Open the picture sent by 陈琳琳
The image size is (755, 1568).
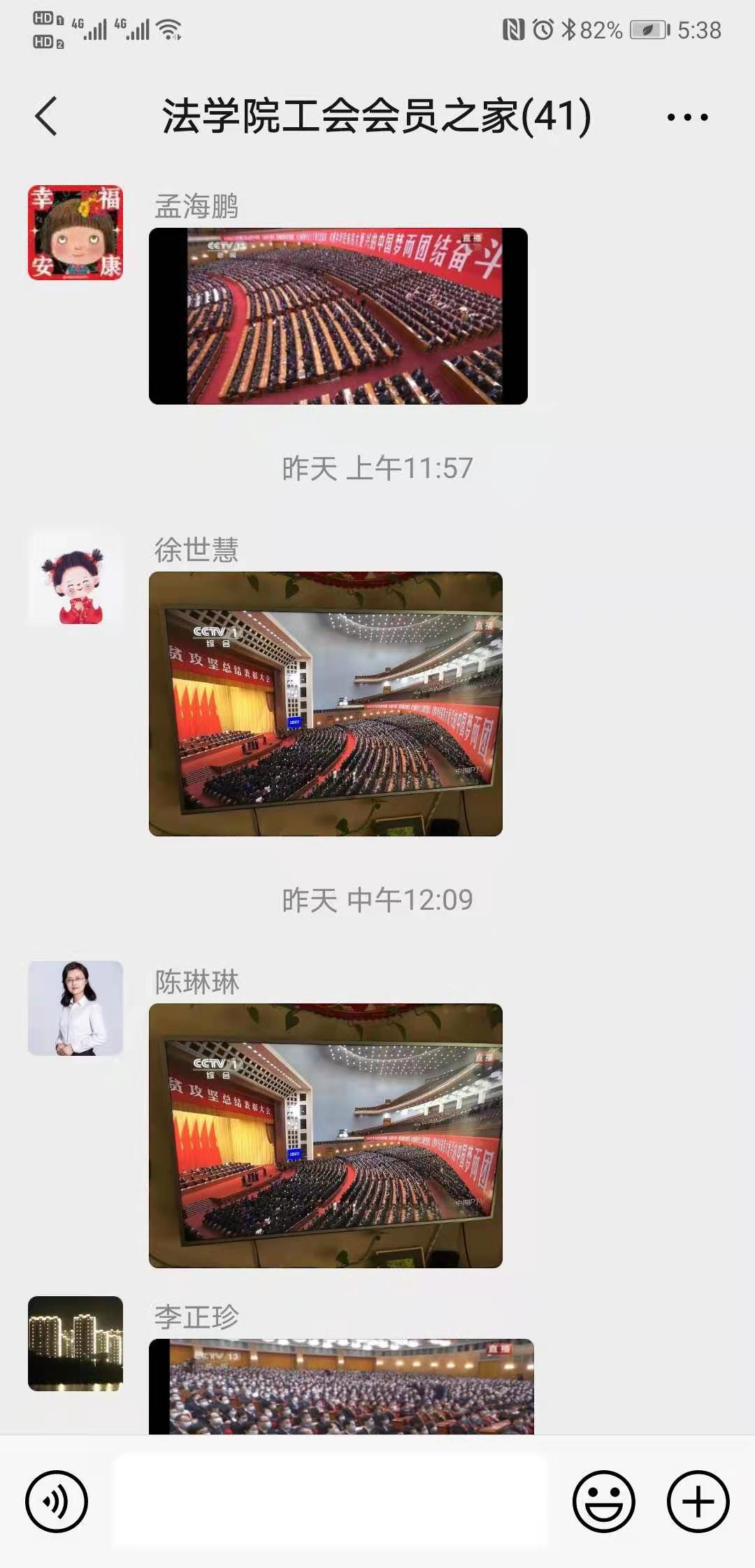pyautogui.click(x=325, y=1135)
